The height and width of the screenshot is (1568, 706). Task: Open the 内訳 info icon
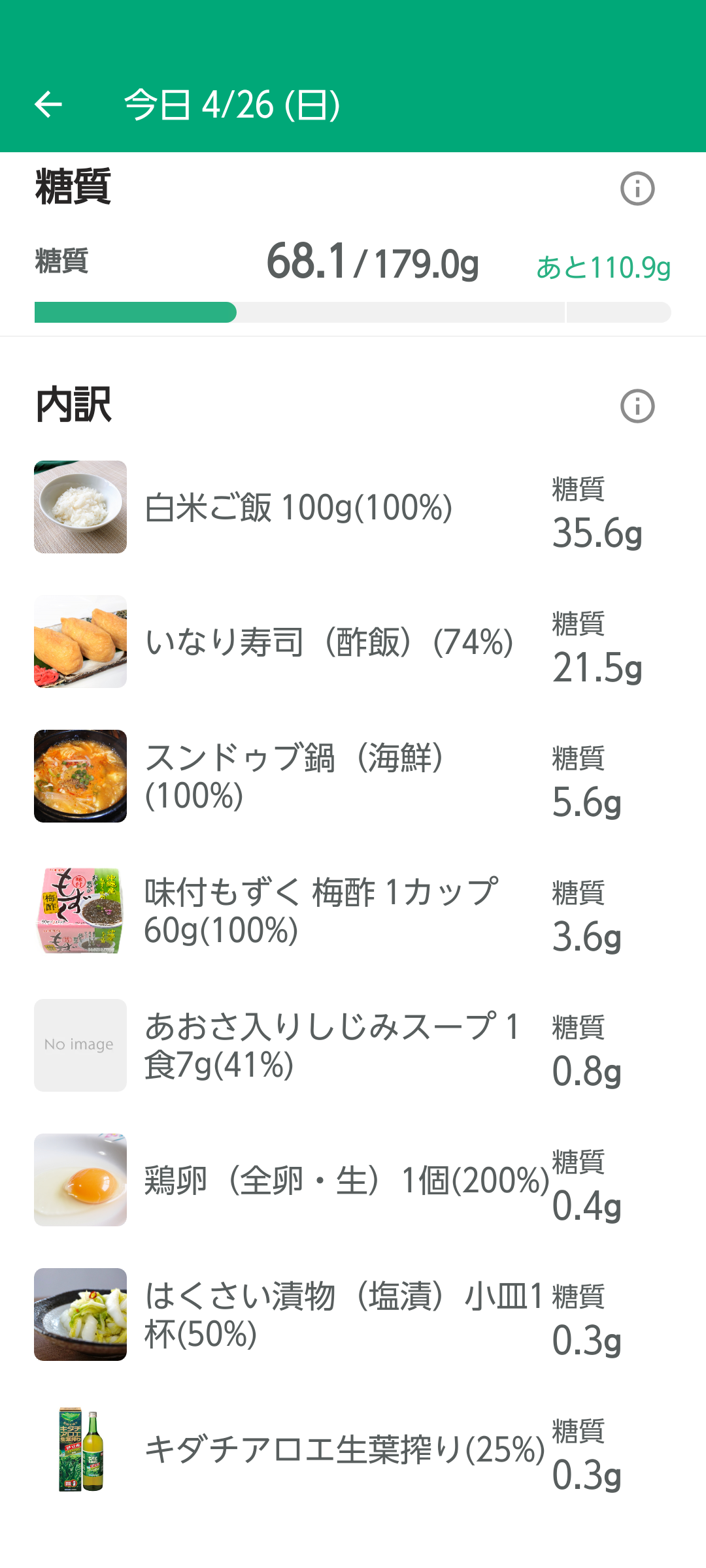click(x=637, y=406)
